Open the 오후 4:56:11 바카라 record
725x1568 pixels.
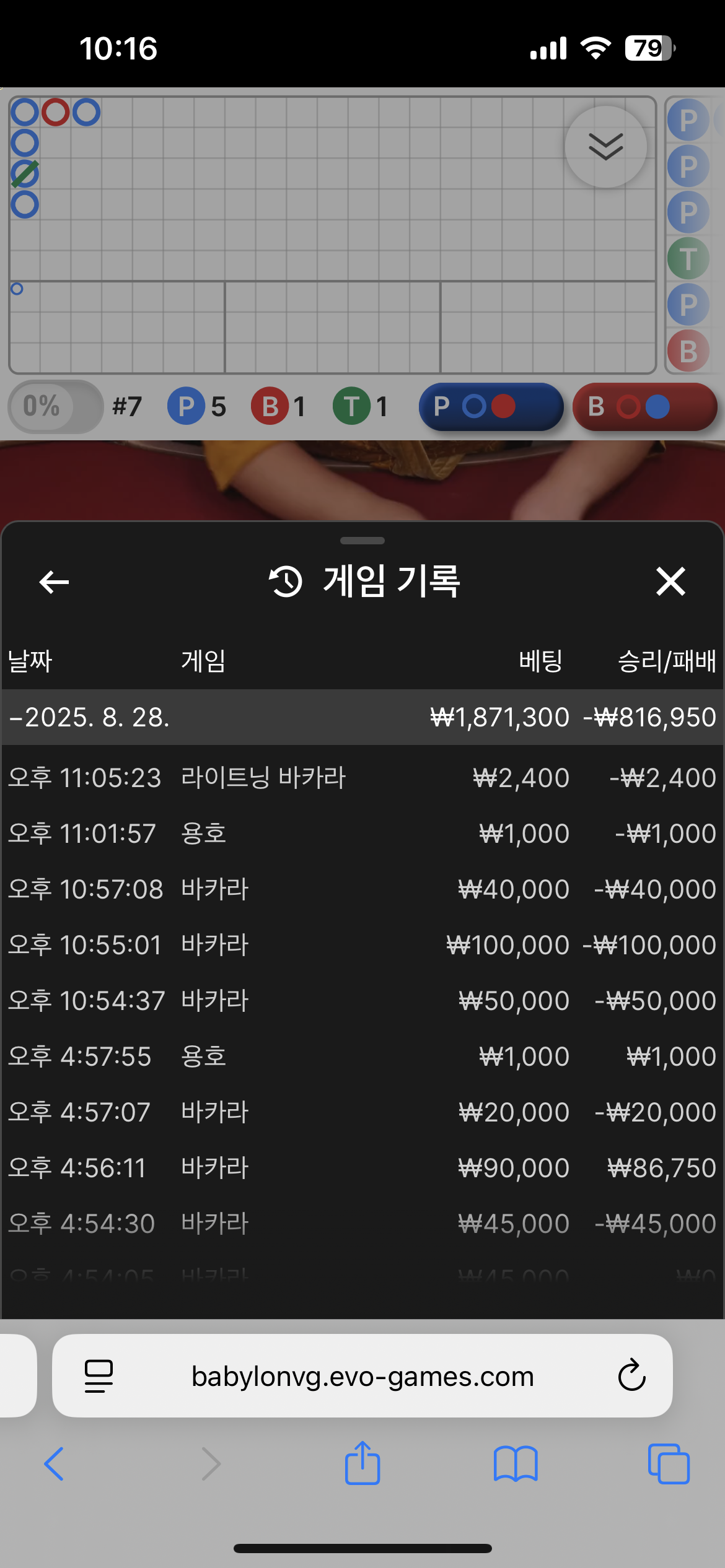[362, 1168]
